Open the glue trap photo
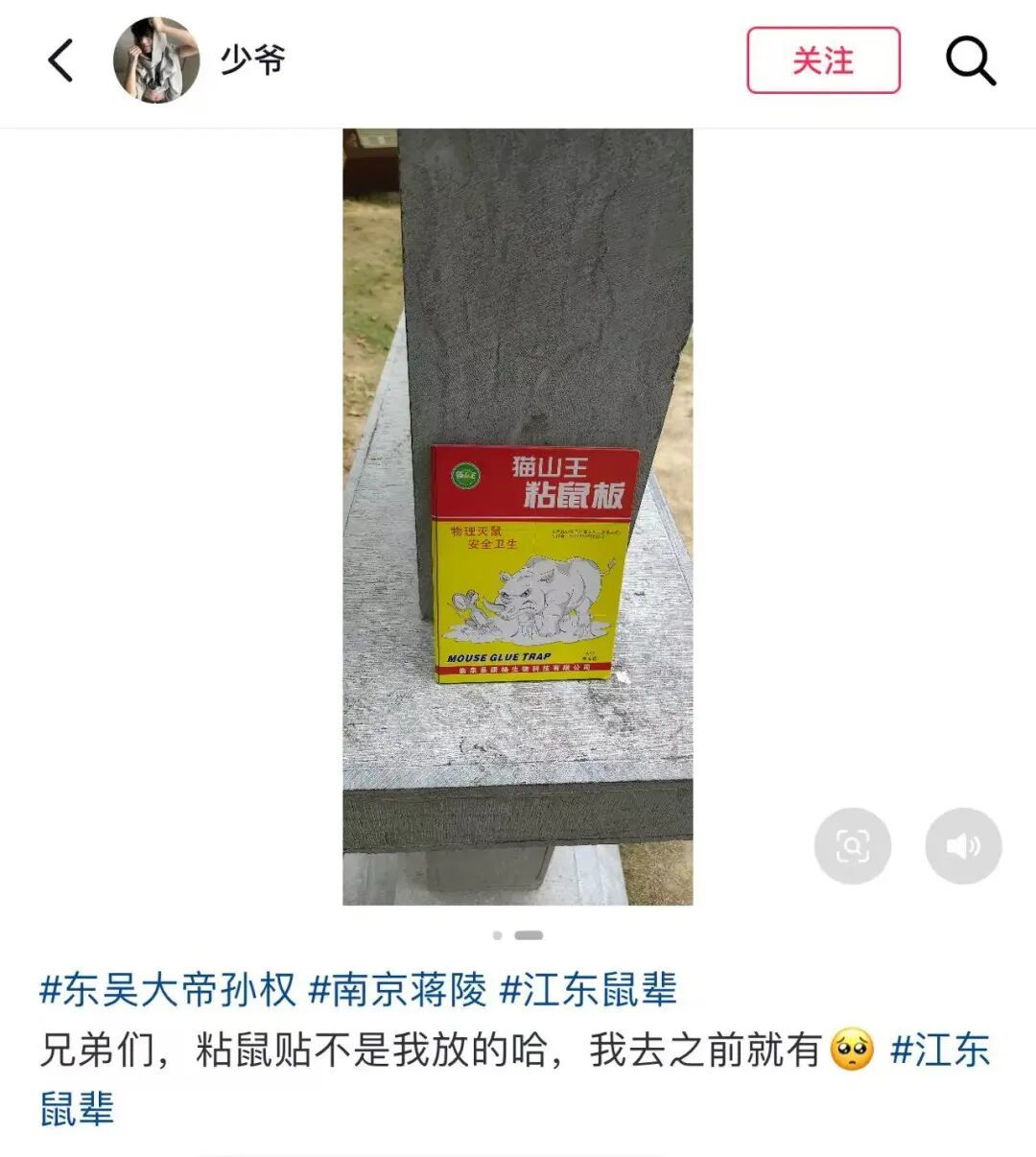 517,516
